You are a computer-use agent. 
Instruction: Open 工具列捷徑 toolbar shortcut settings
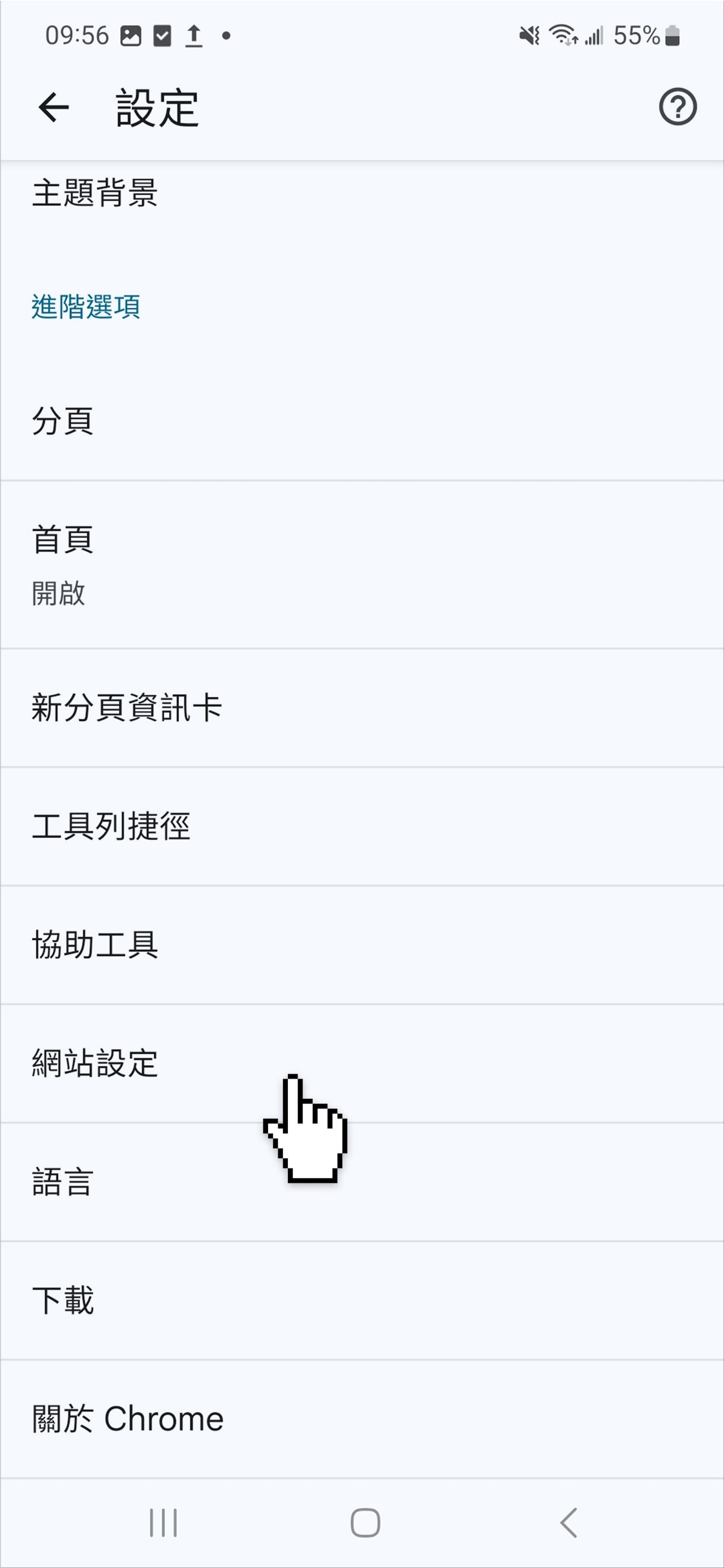pos(362,827)
